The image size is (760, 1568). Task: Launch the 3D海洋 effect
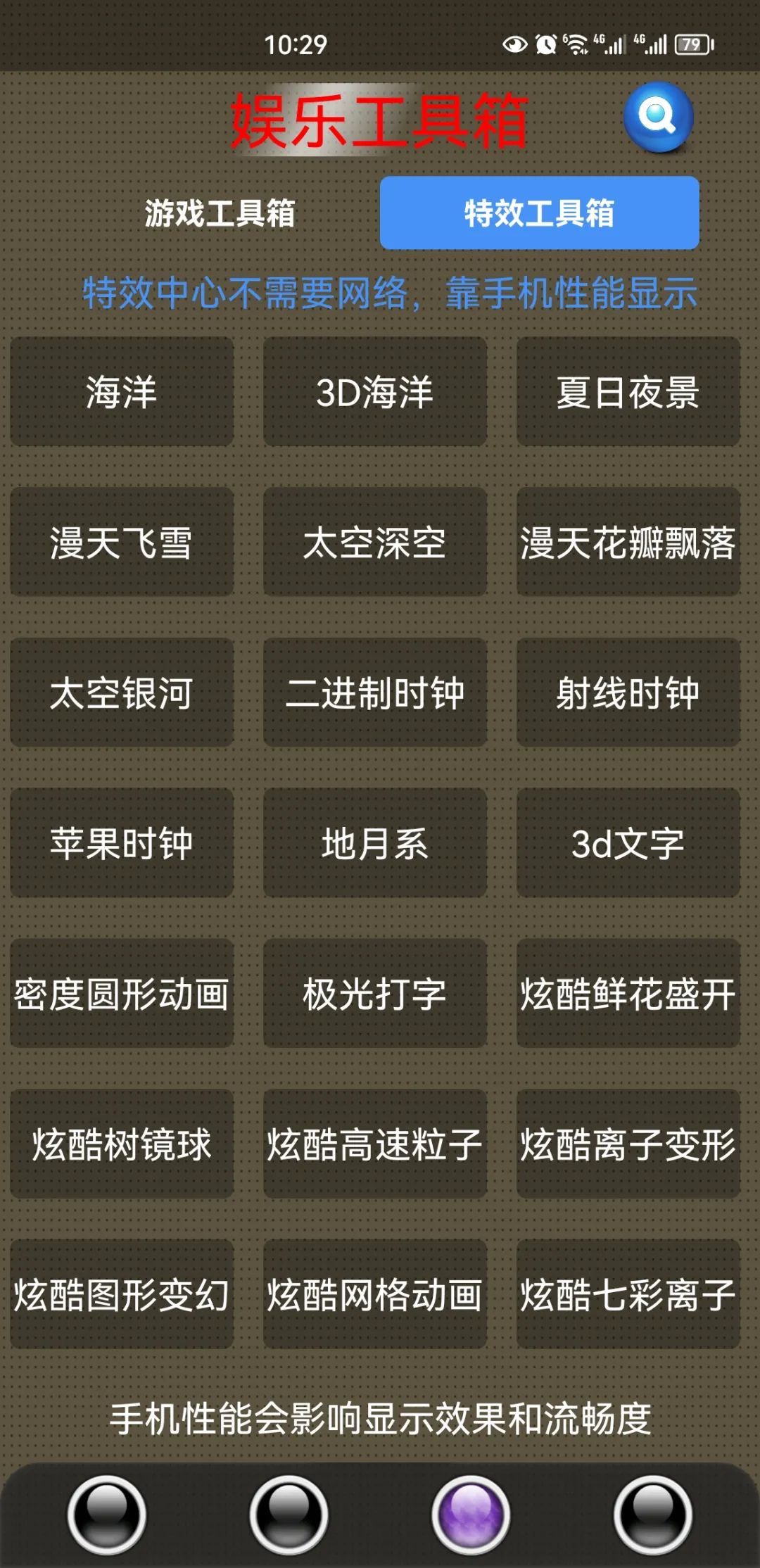[x=375, y=392]
